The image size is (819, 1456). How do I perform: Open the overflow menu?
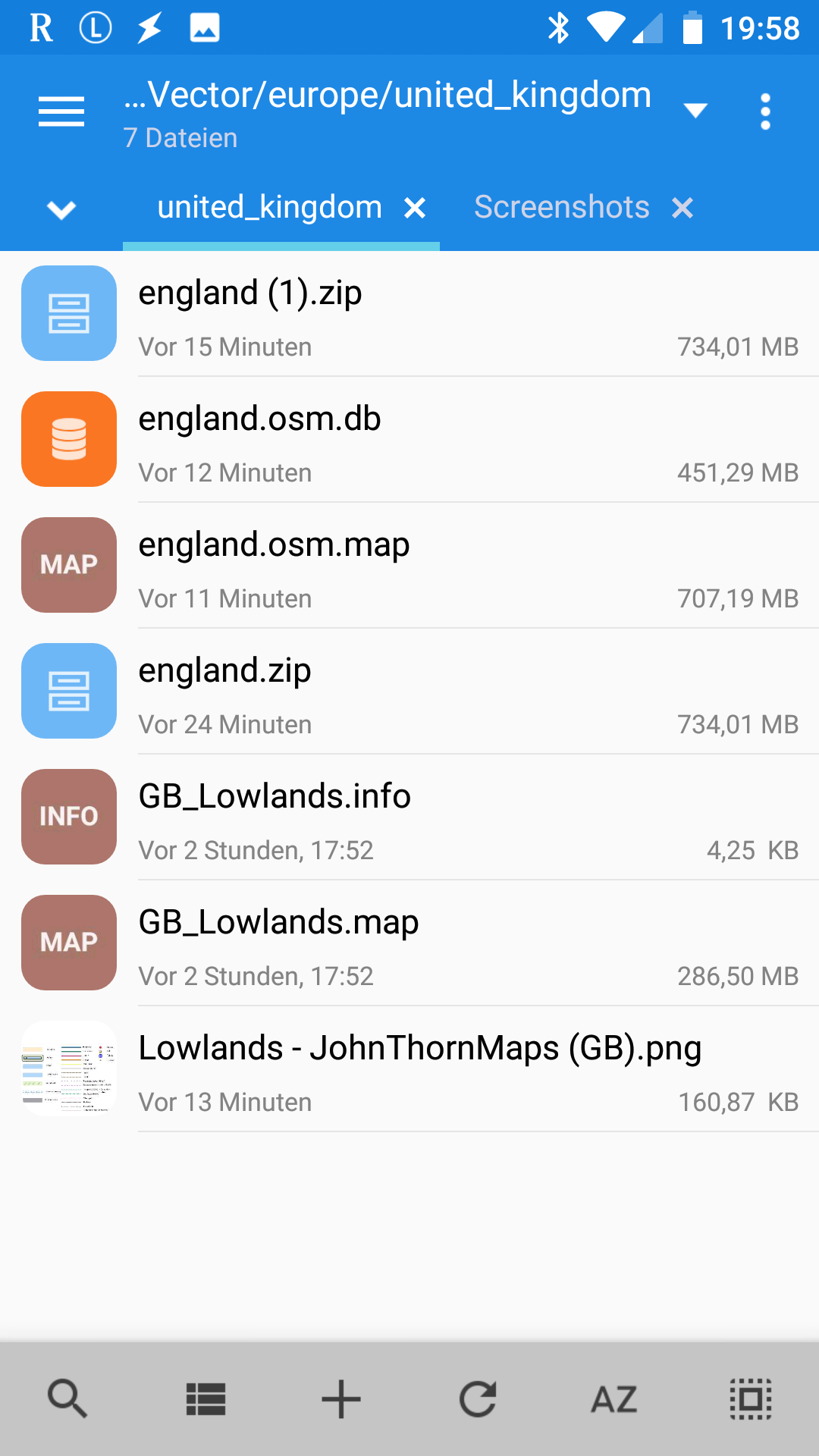click(x=765, y=112)
